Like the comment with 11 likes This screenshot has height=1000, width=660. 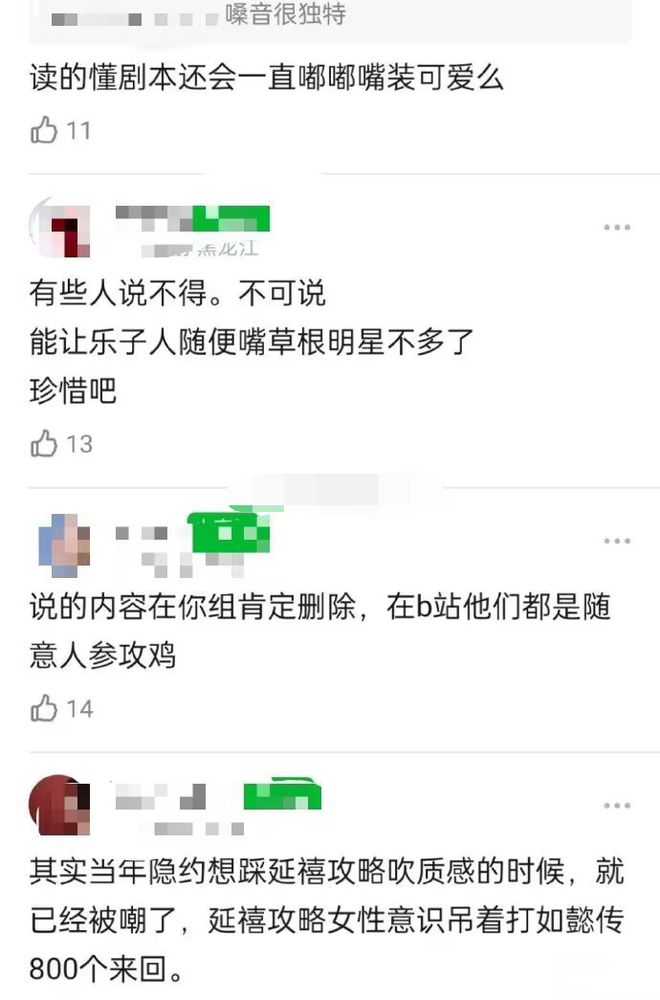click(44, 129)
